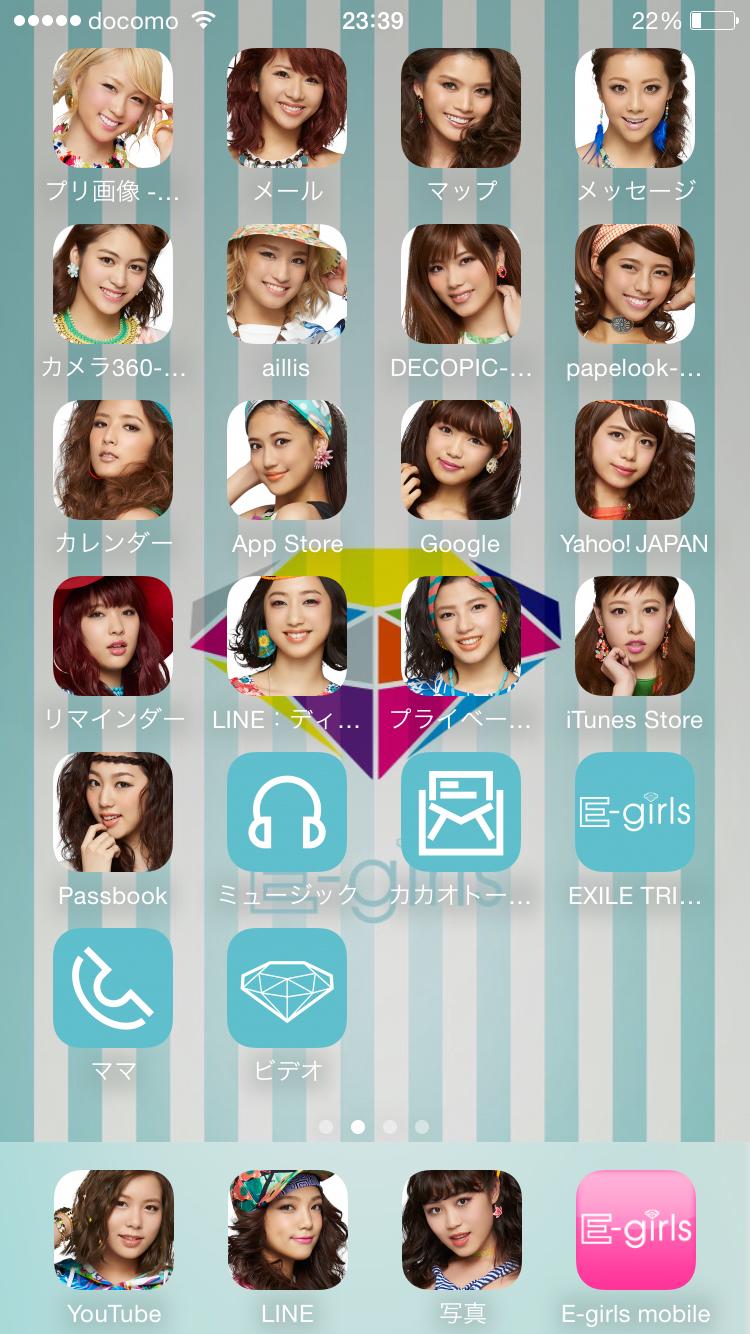This screenshot has width=750, height=1334.
Task: Launch the ミュージック headphones app
Action: [x=287, y=812]
